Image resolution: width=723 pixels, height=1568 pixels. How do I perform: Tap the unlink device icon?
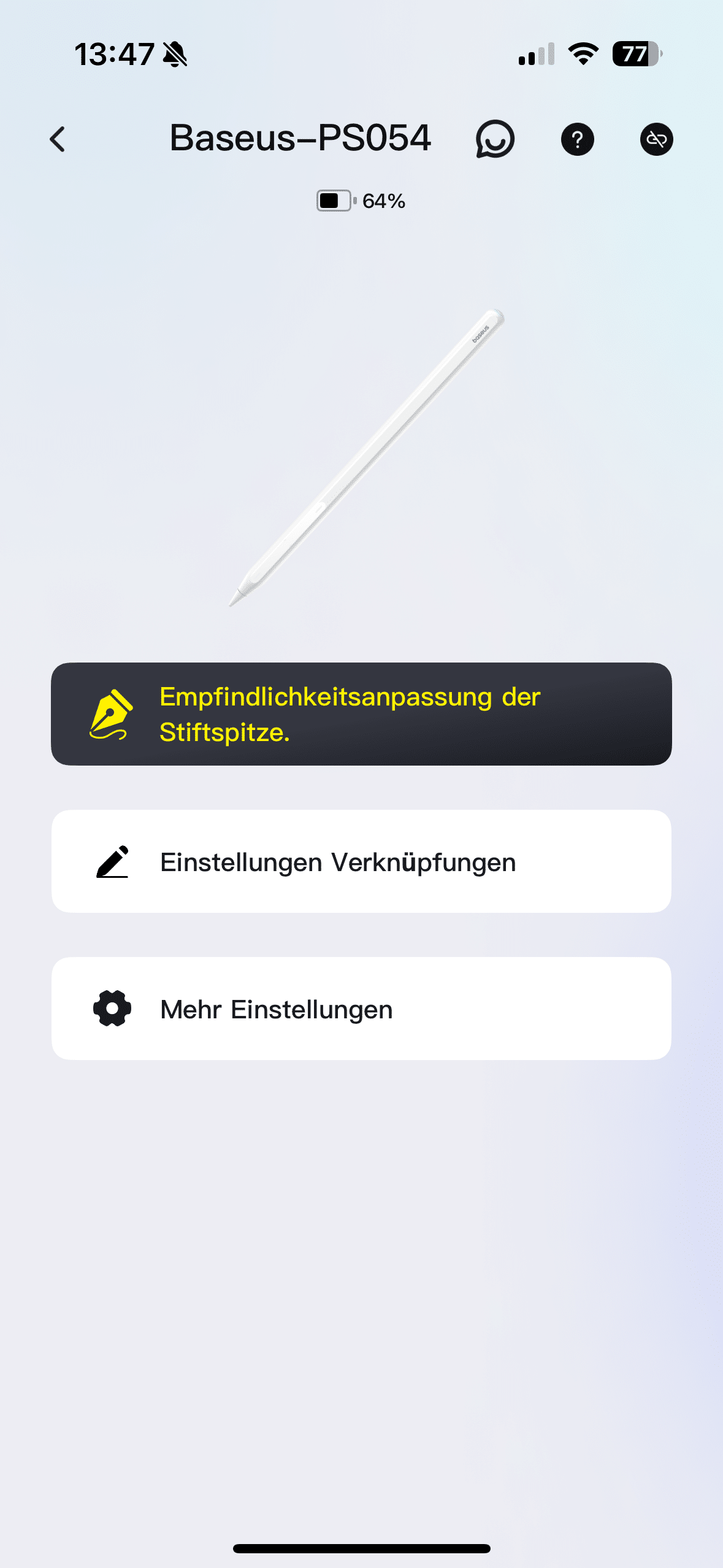(x=656, y=139)
